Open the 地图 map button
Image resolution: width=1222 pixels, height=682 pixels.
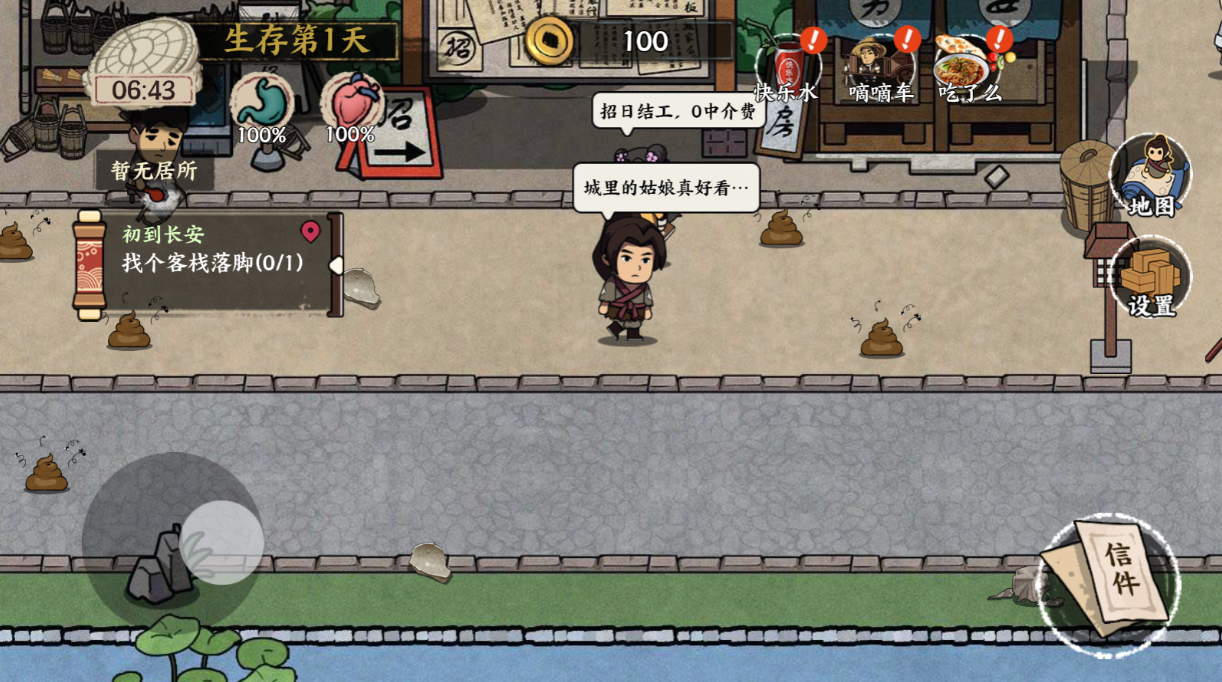tap(1150, 176)
